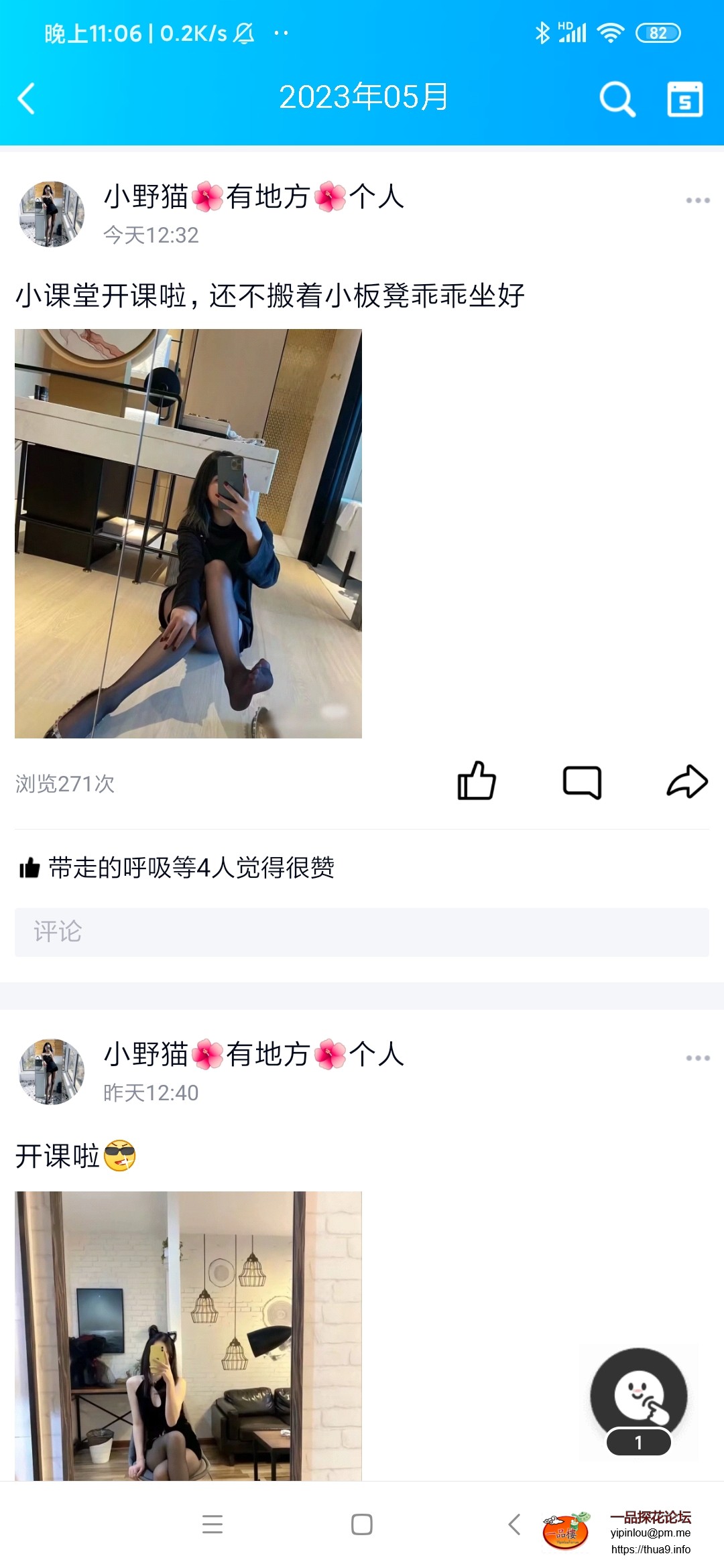Like the first post with thumbs-up icon
Screen dimensions: 724x1568
coord(477,781)
